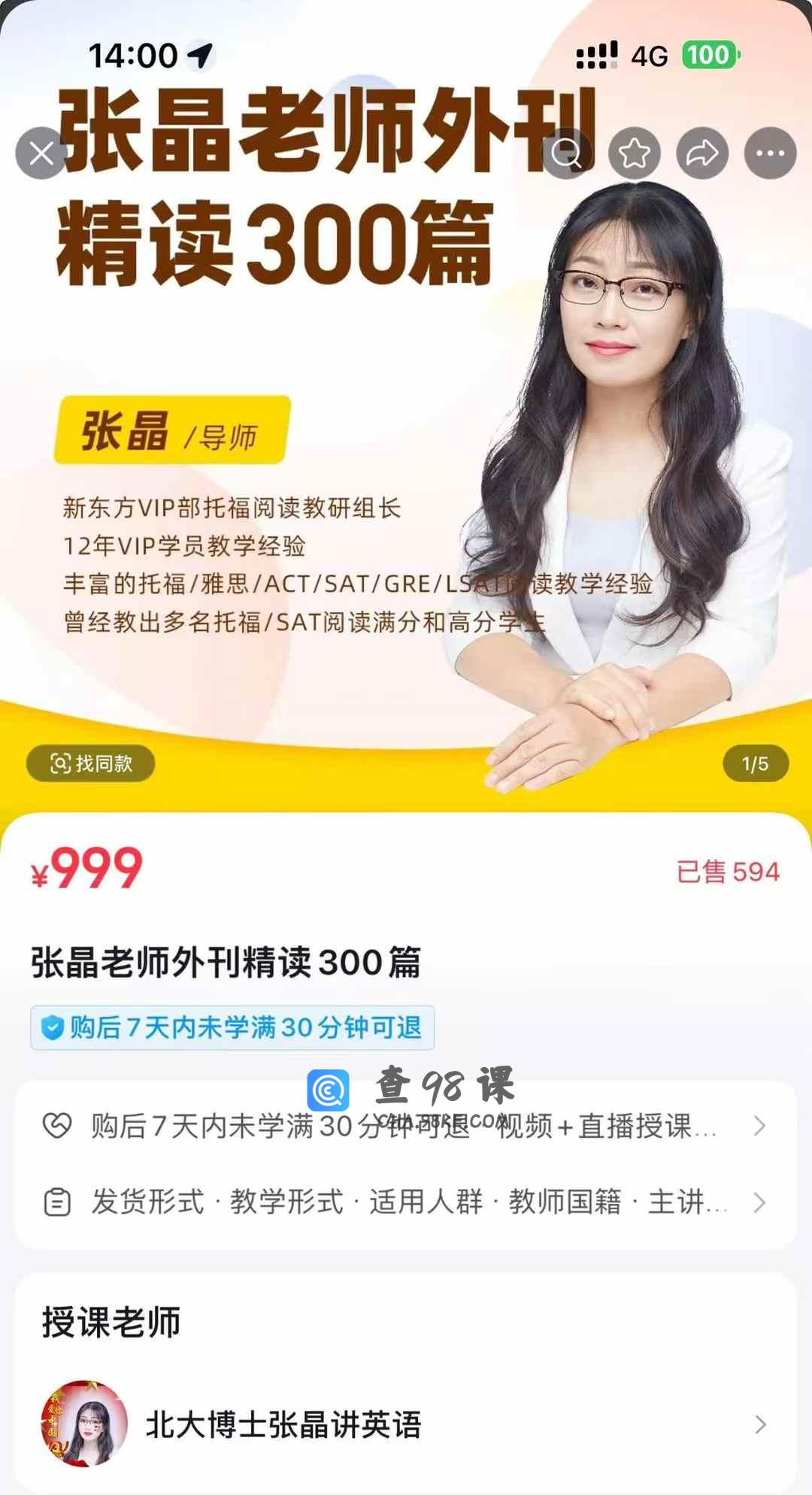Open the 7-day refund guarantee row

pyautogui.click(x=406, y=1126)
